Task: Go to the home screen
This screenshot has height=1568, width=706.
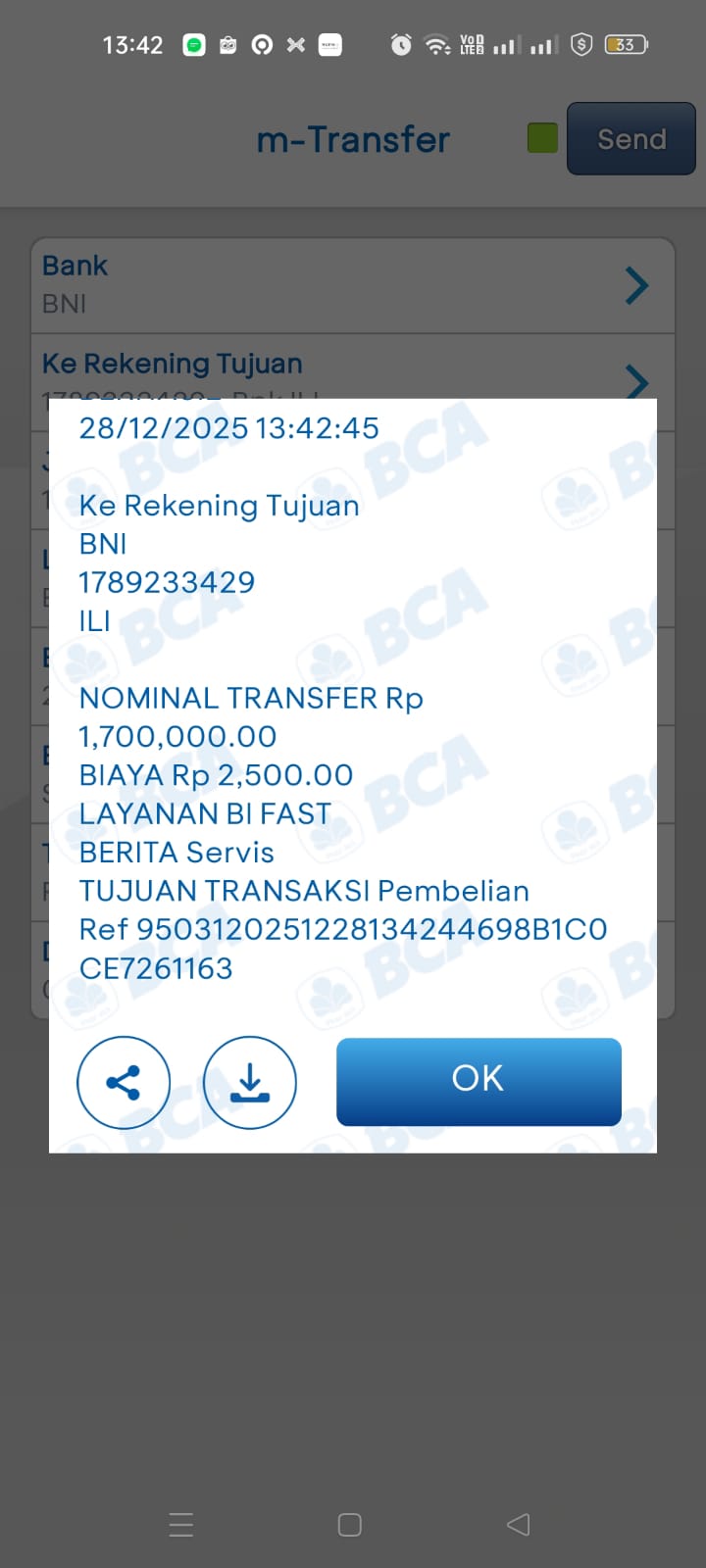Action: pyautogui.click(x=350, y=1524)
